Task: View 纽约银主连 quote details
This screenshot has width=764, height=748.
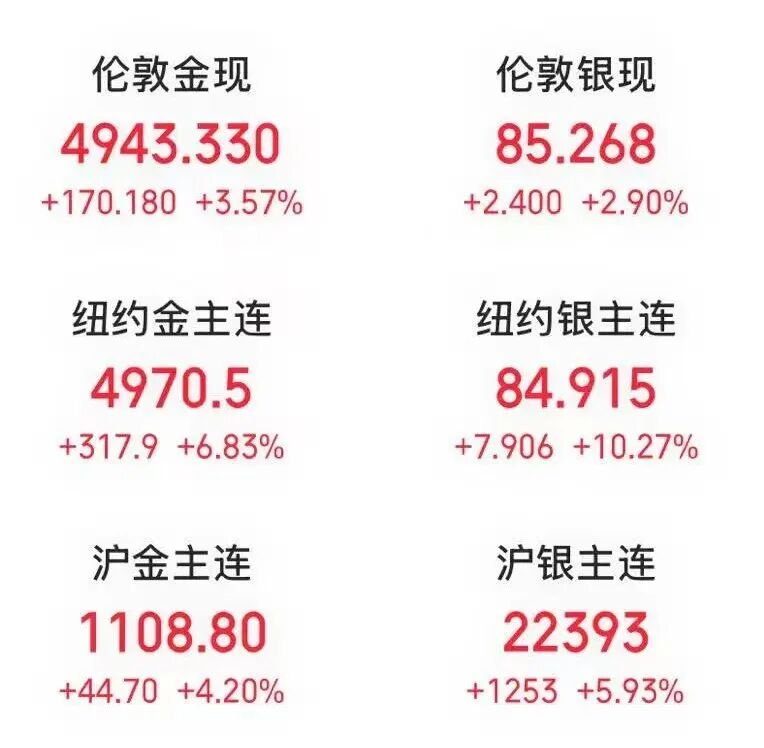Action: click(x=575, y=388)
